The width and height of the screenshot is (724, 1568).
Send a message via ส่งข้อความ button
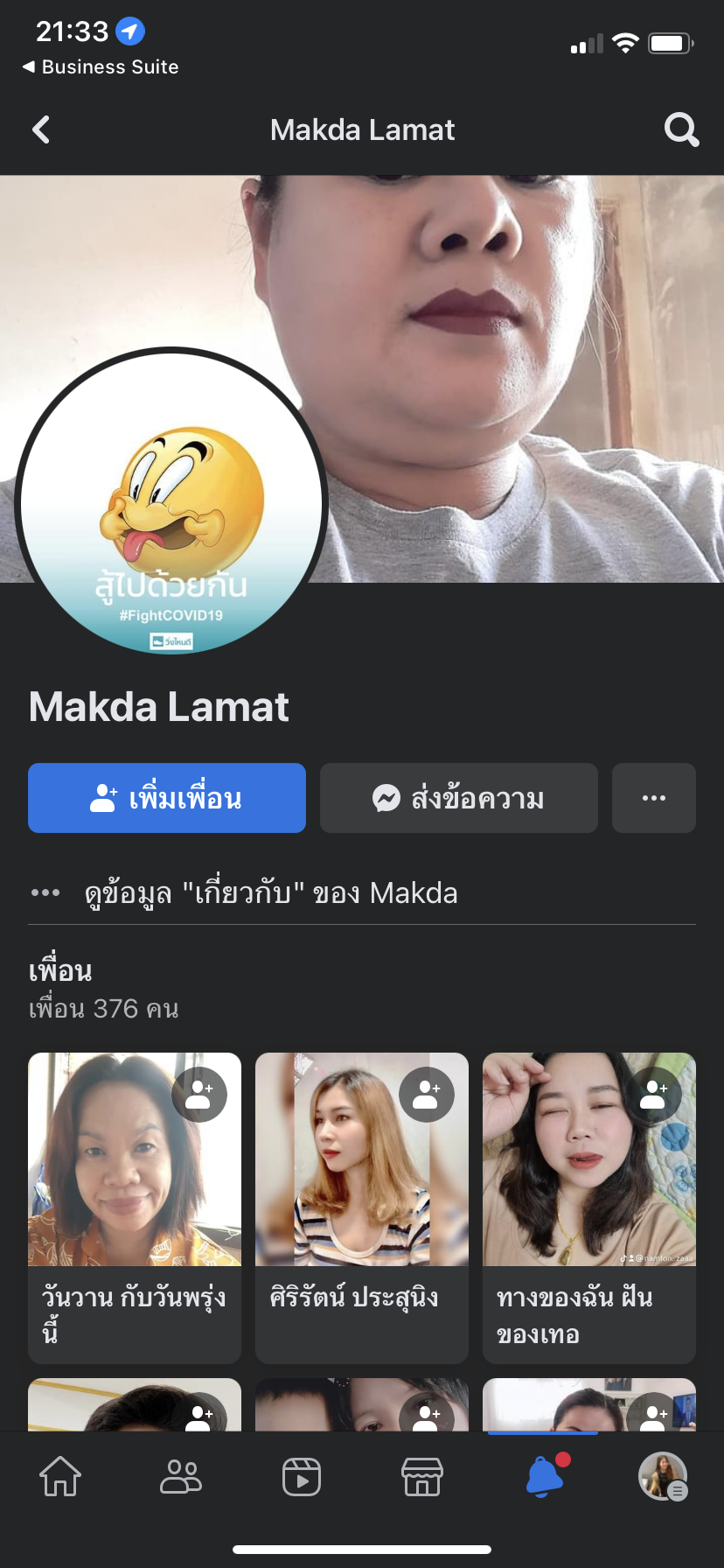click(459, 798)
